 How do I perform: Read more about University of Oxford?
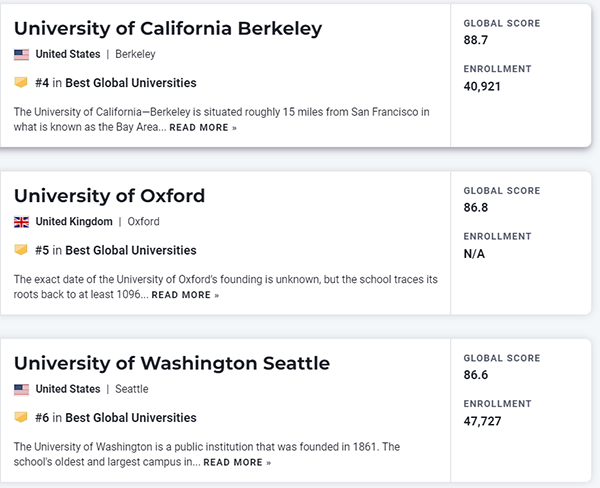185,296
